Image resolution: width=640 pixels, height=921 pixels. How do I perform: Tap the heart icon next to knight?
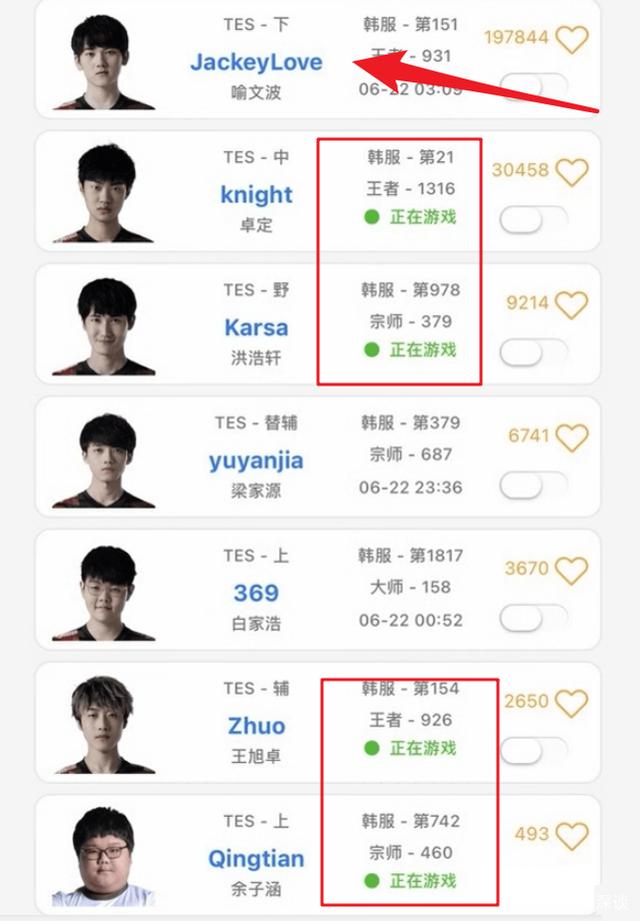click(x=572, y=171)
